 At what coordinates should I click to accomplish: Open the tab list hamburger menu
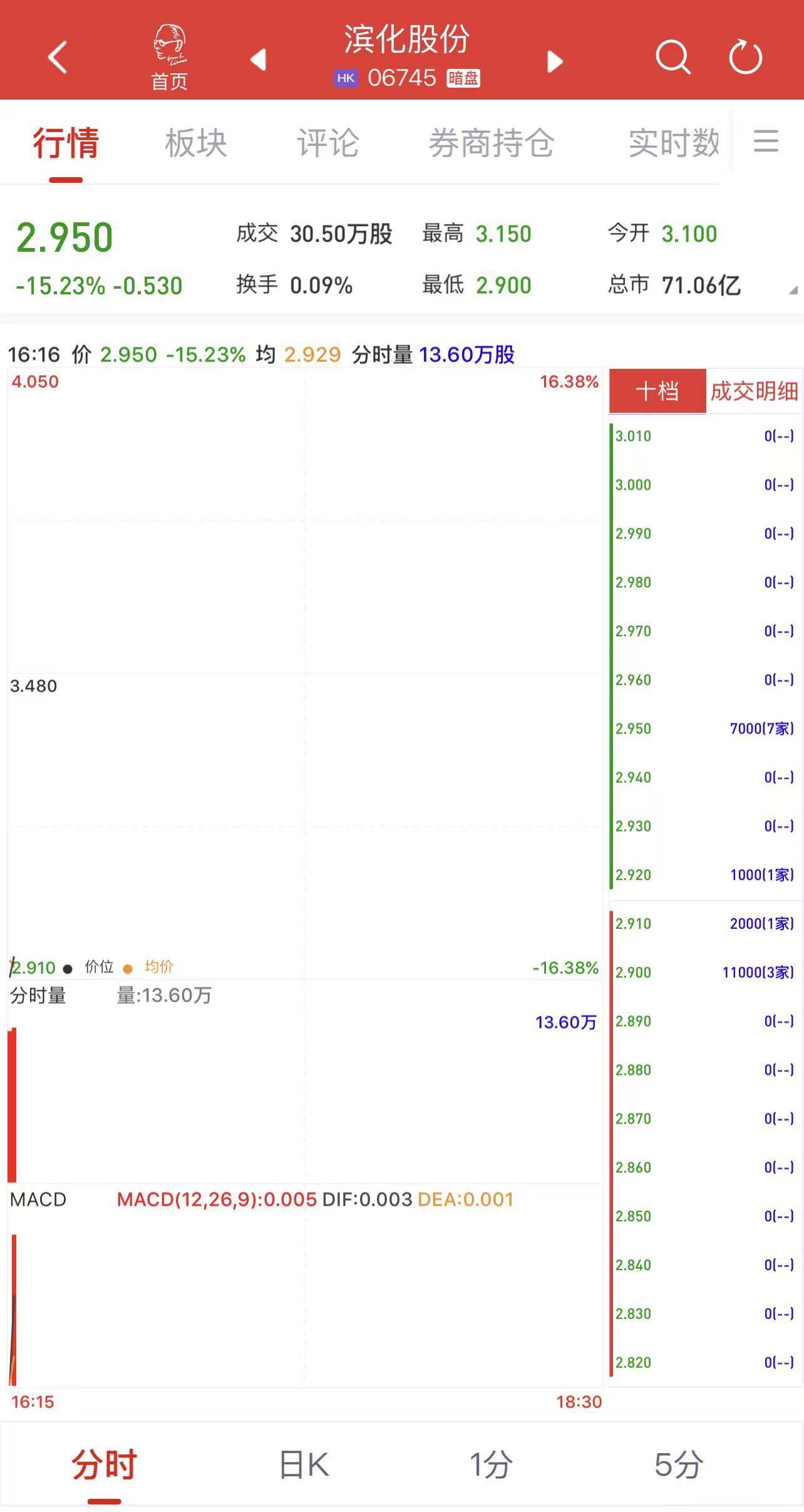[x=766, y=141]
